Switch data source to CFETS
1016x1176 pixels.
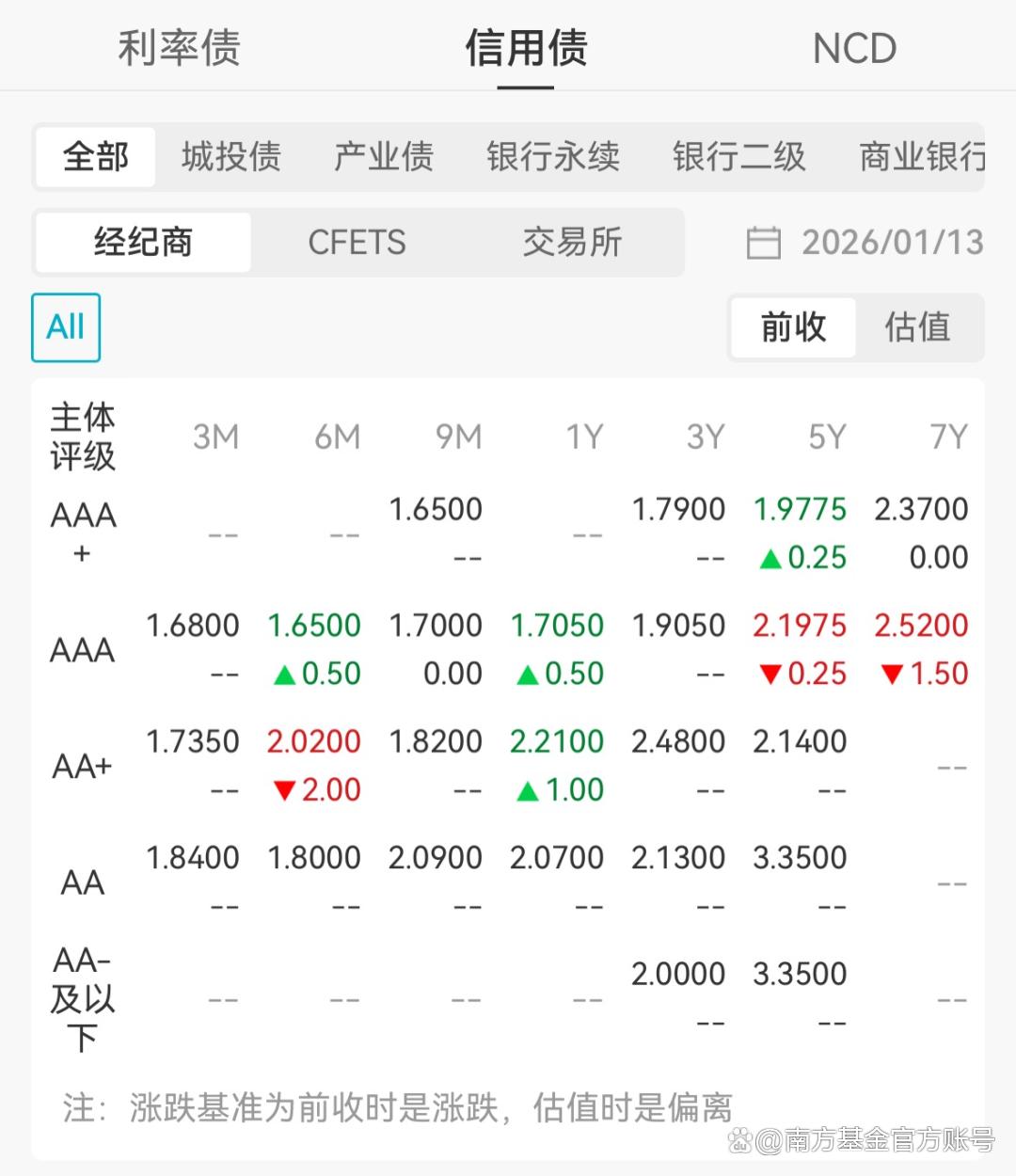[x=357, y=243]
